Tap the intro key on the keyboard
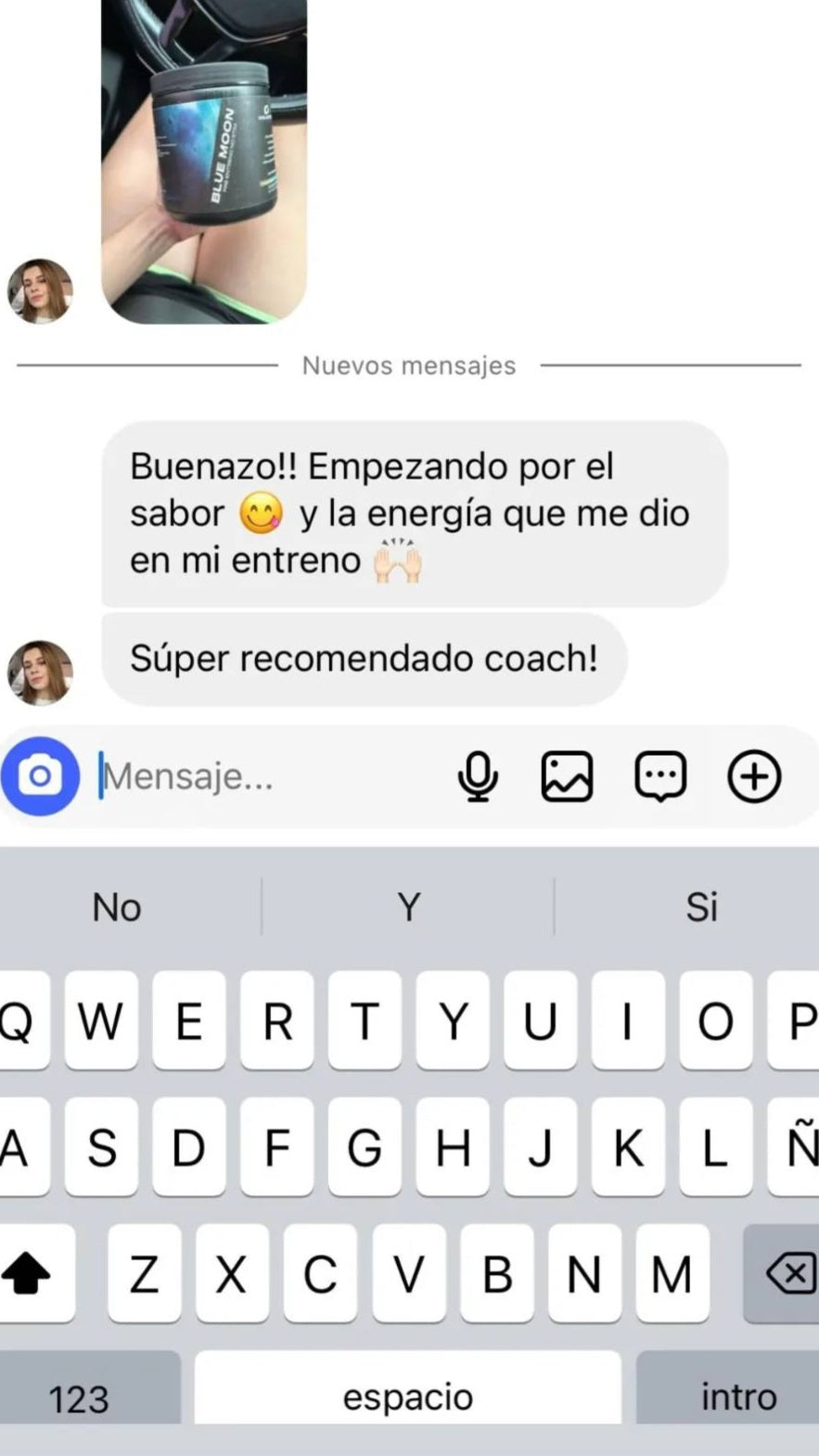Screen dimensions: 819x1456 pyautogui.click(x=737, y=1397)
